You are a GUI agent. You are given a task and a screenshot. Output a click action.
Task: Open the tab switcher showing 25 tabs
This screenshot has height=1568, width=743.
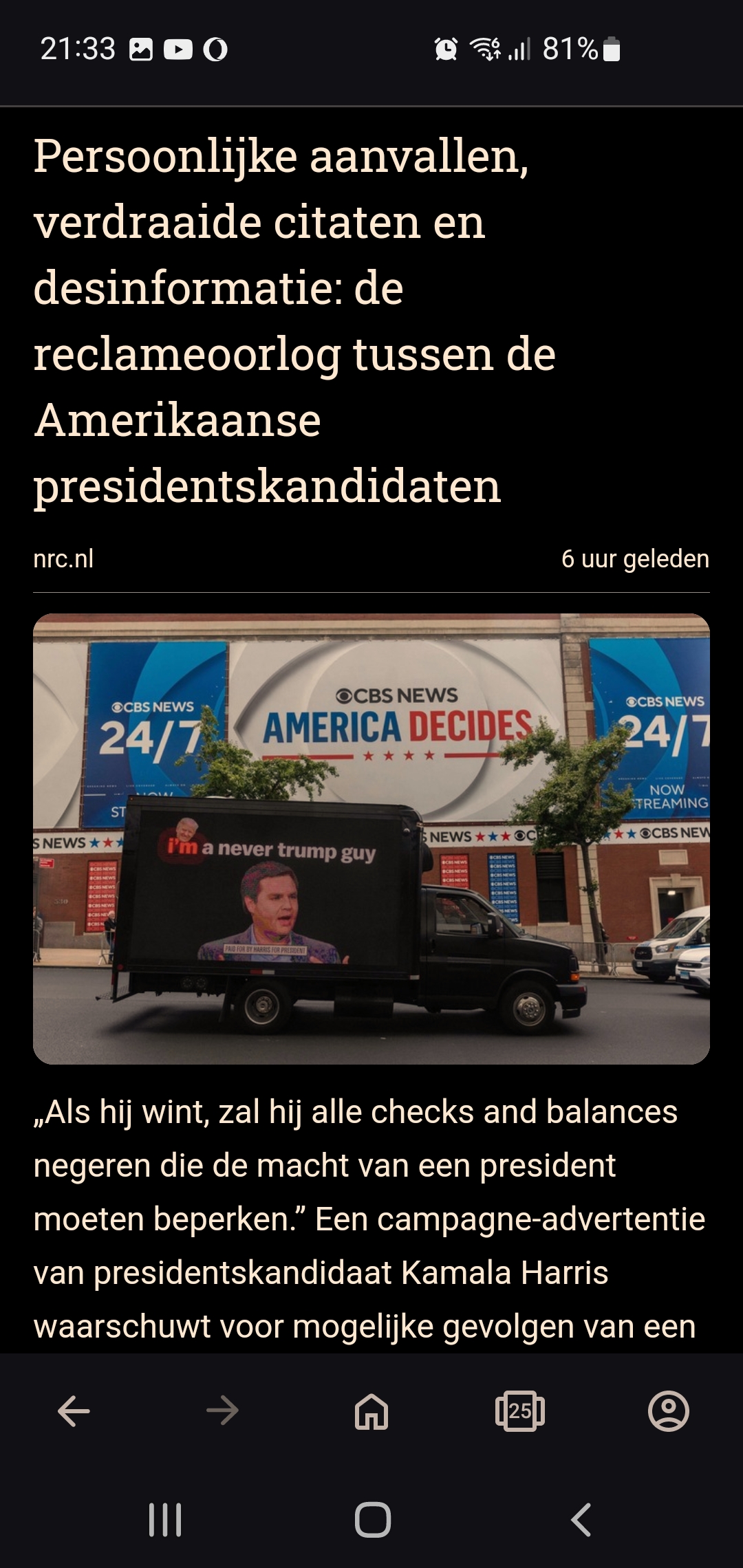[x=520, y=1412]
